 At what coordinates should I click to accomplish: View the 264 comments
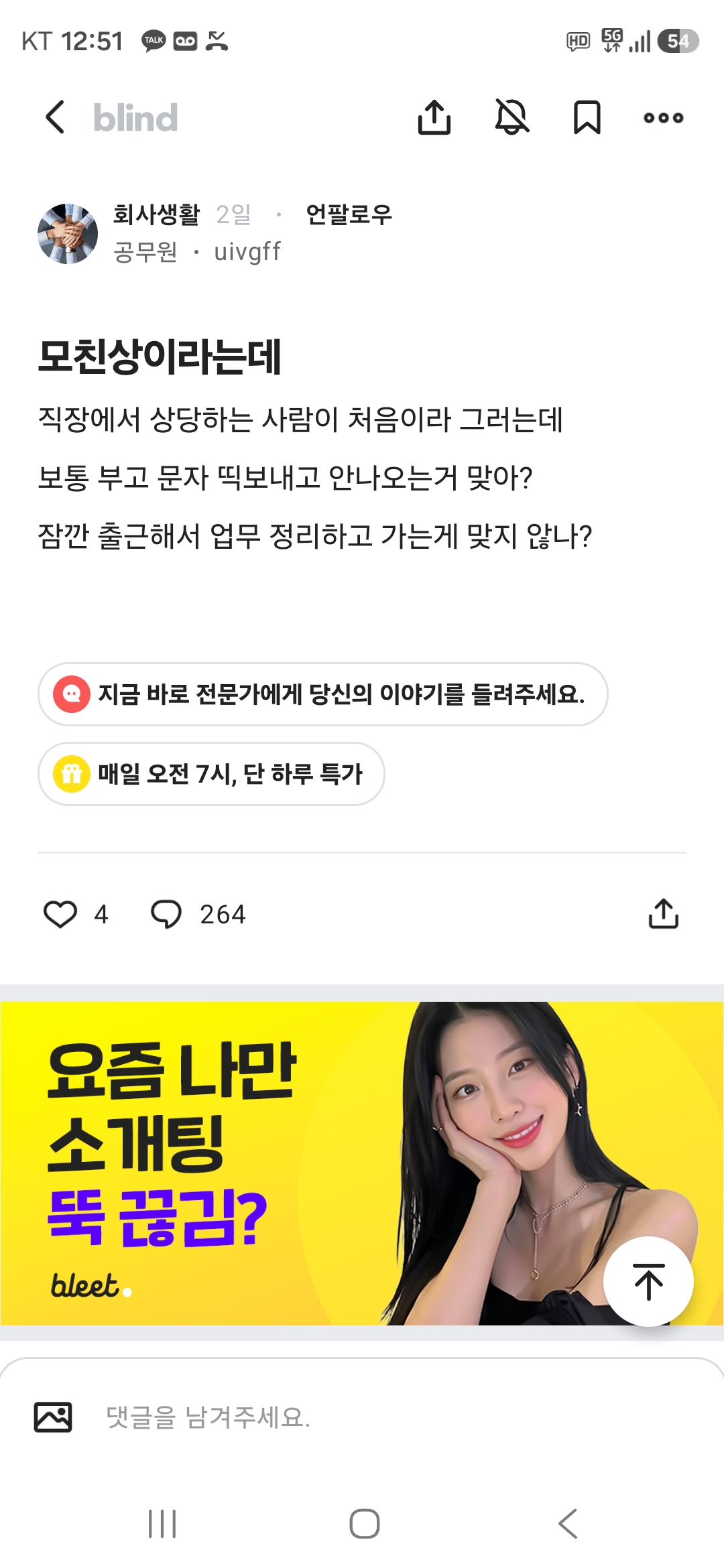198,914
